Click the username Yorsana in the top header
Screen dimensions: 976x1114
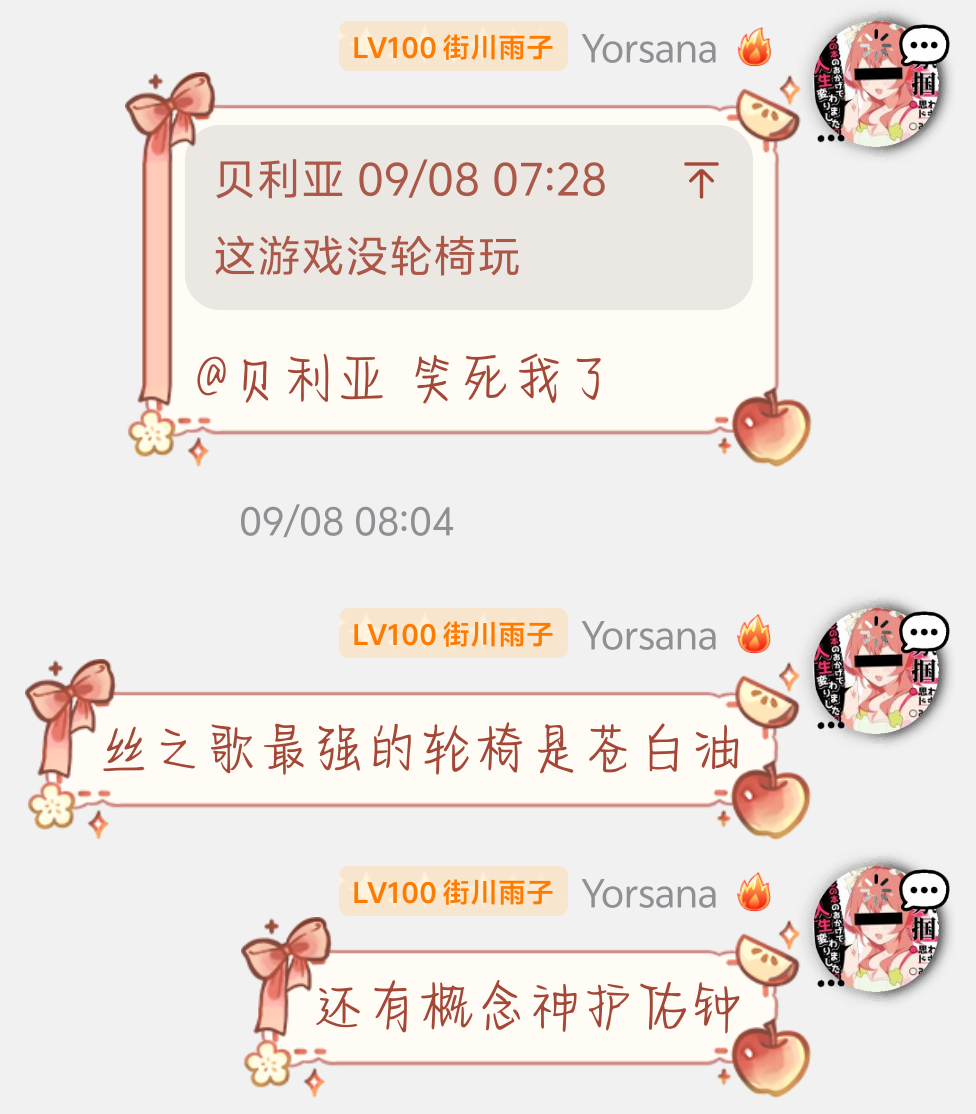click(650, 47)
